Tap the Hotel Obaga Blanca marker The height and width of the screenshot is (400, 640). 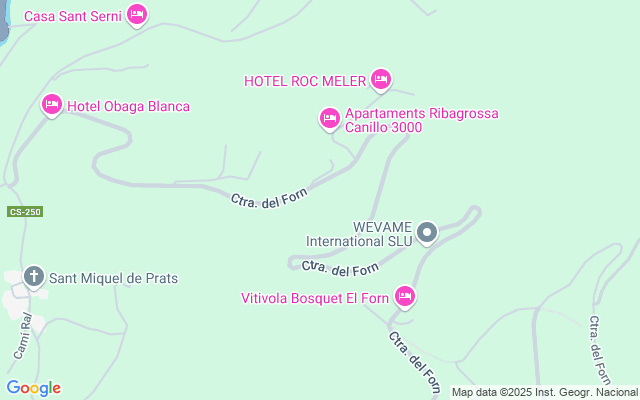pos(52,104)
